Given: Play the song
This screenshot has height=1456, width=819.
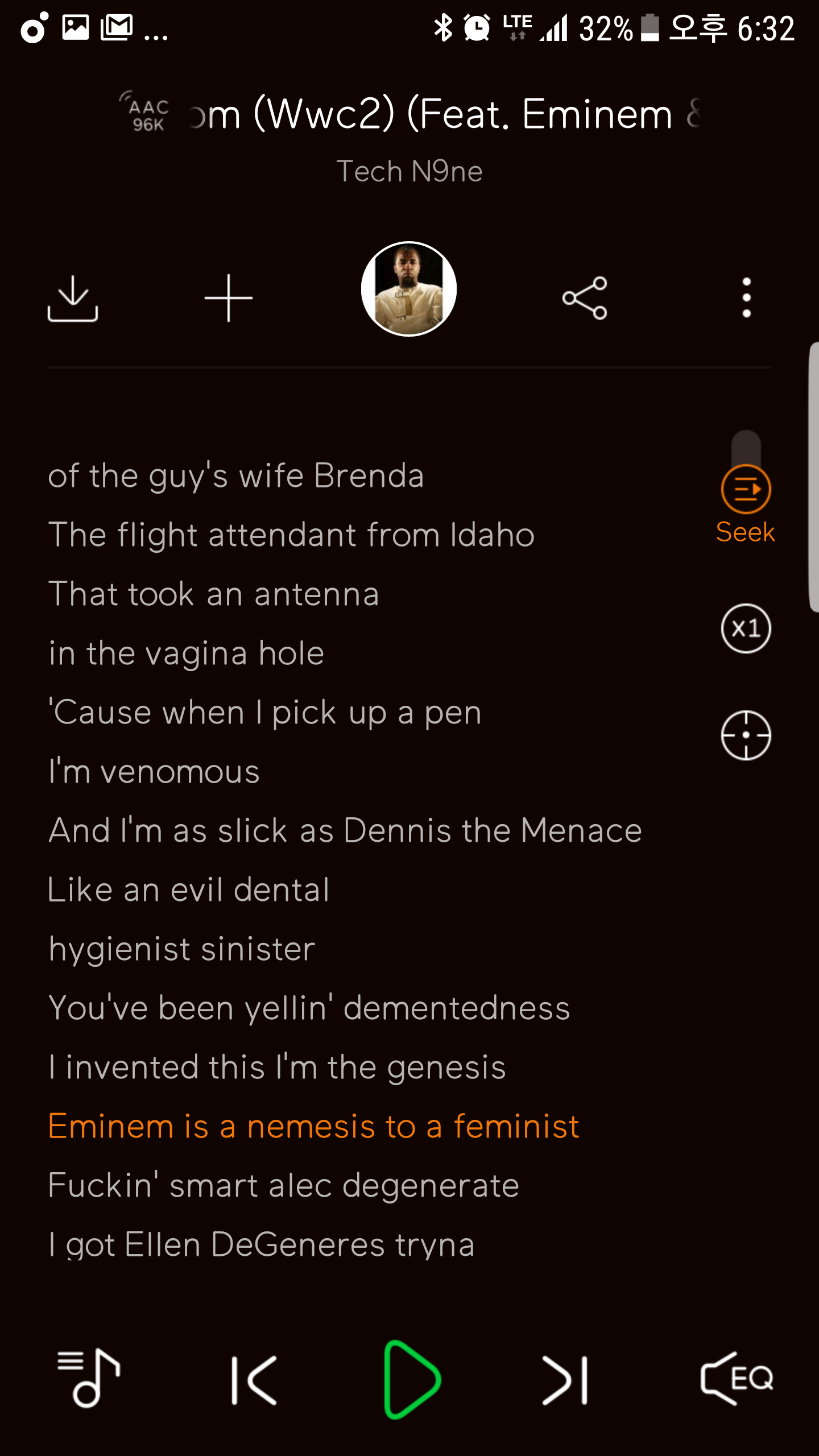Looking at the screenshot, I should pos(411,1380).
